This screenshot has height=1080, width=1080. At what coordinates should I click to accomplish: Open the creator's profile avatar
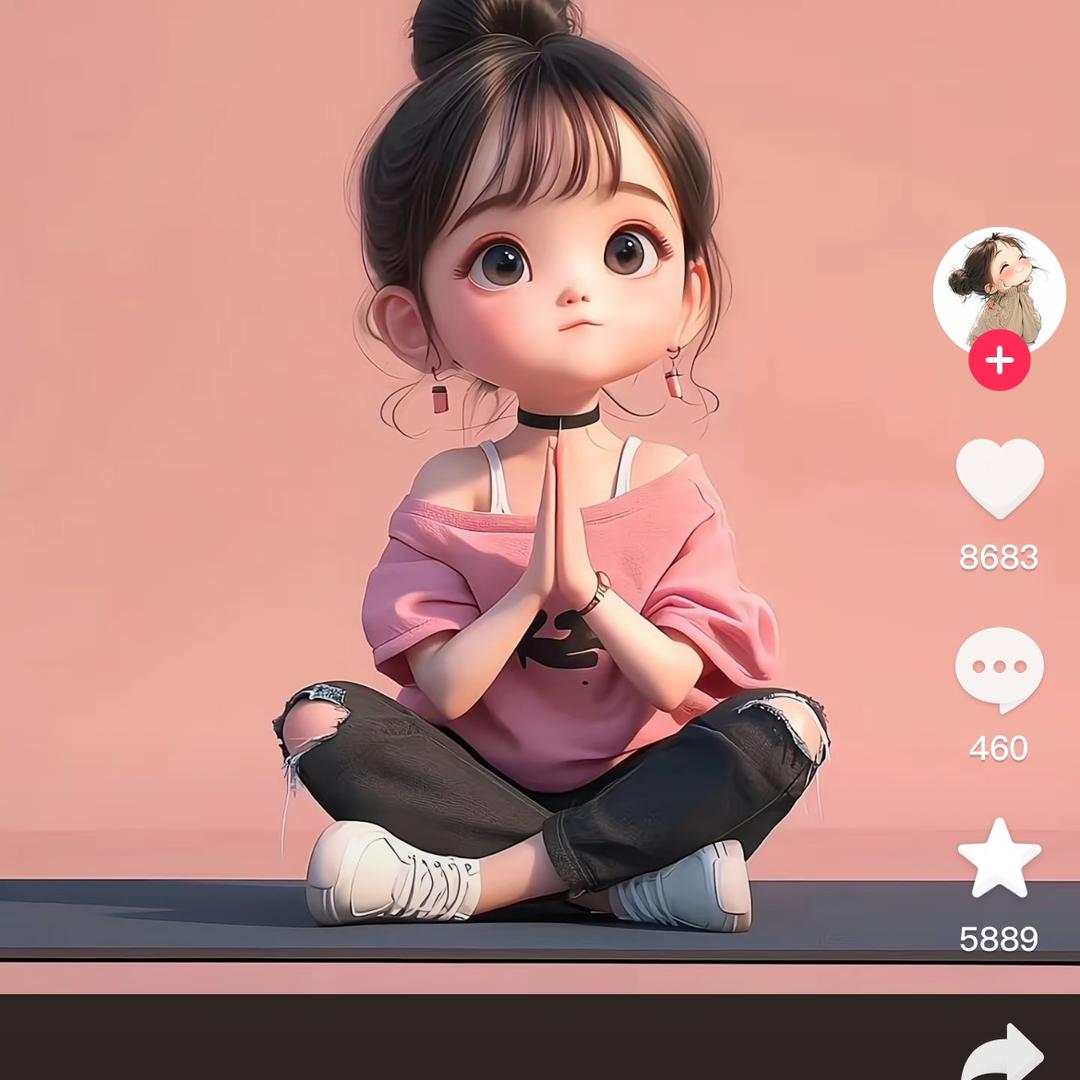click(x=999, y=288)
